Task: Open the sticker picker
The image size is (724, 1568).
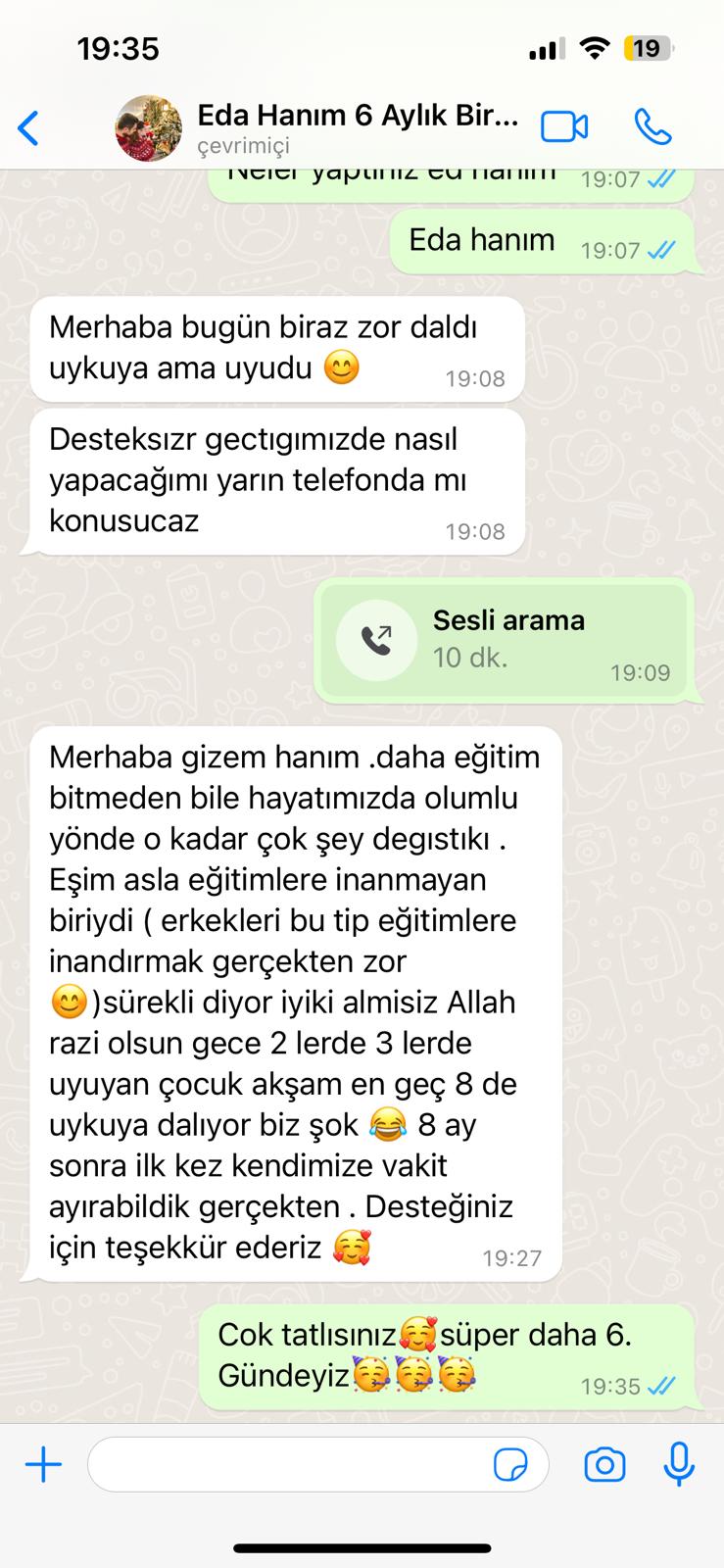Action: pos(510,1466)
